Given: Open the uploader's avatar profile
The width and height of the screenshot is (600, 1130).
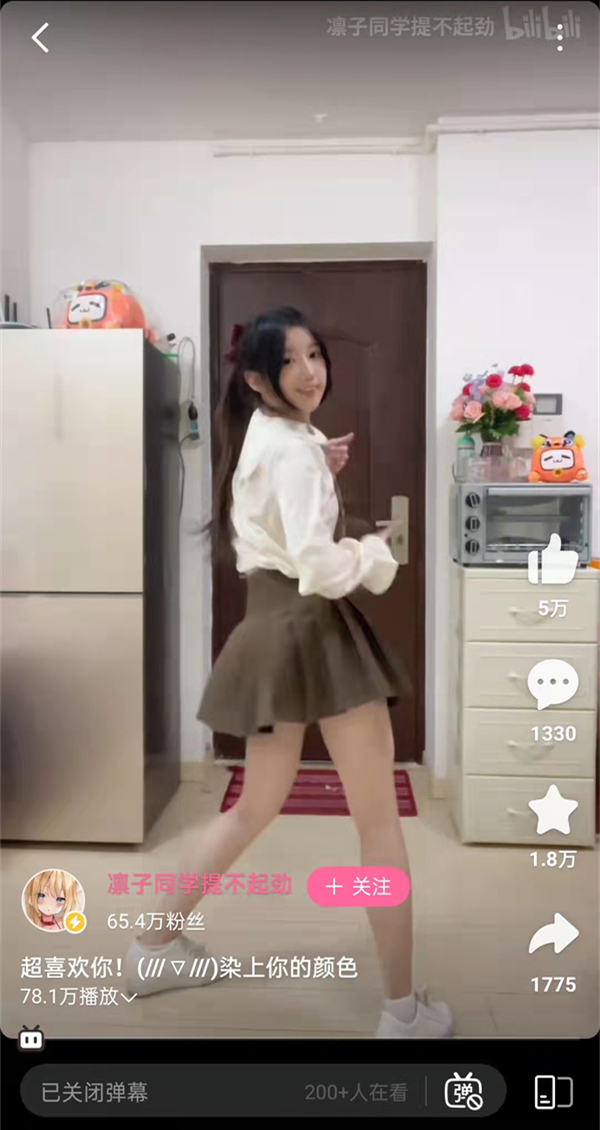Looking at the screenshot, I should click(x=53, y=900).
